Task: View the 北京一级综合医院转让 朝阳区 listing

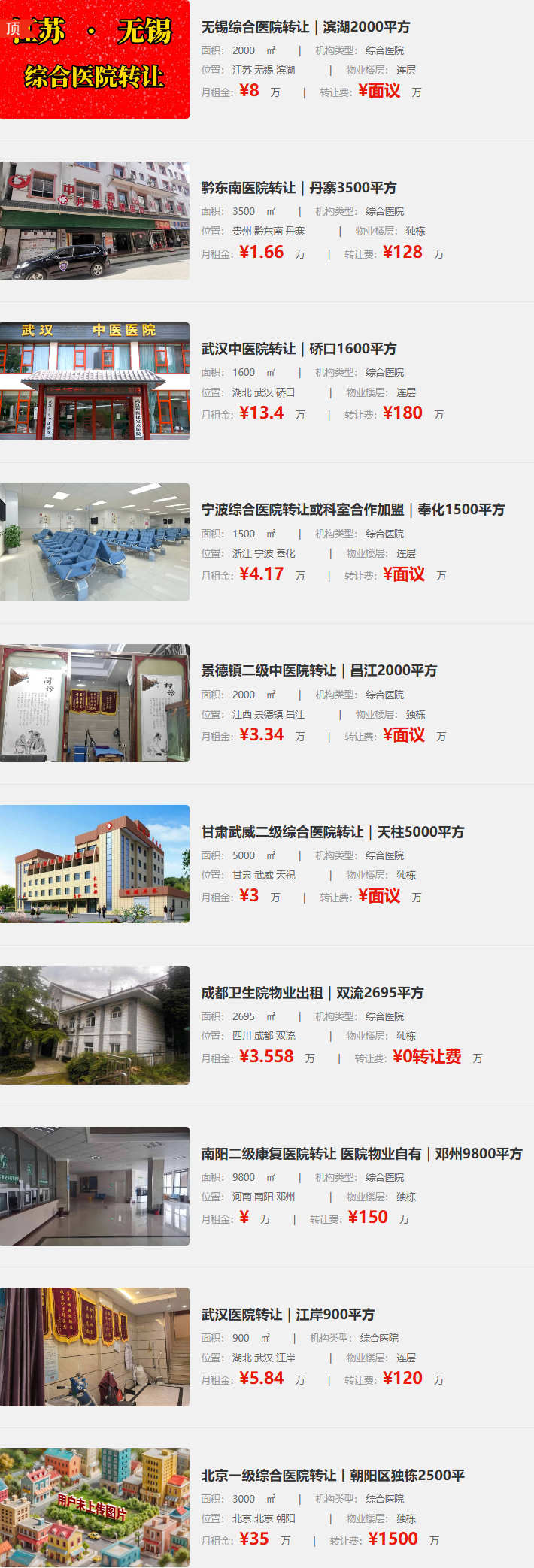Action: click(332, 1476)
